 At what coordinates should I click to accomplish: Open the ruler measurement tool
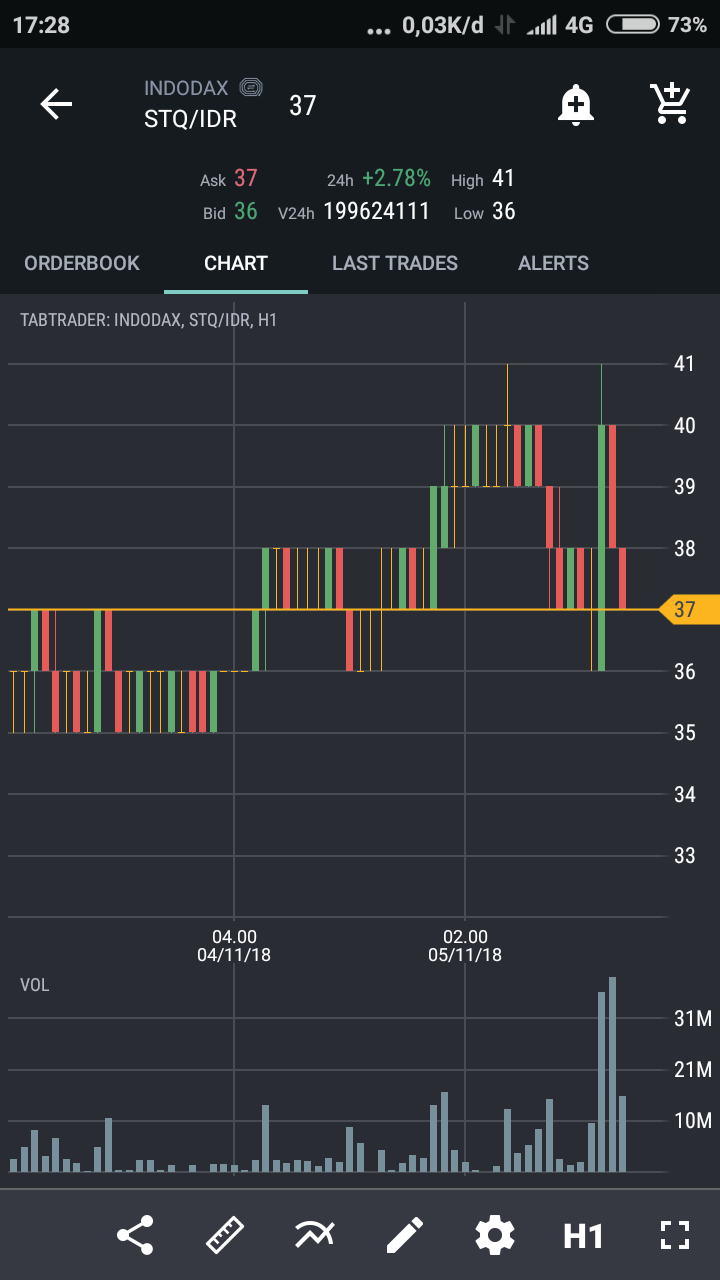click(225, 1236)
